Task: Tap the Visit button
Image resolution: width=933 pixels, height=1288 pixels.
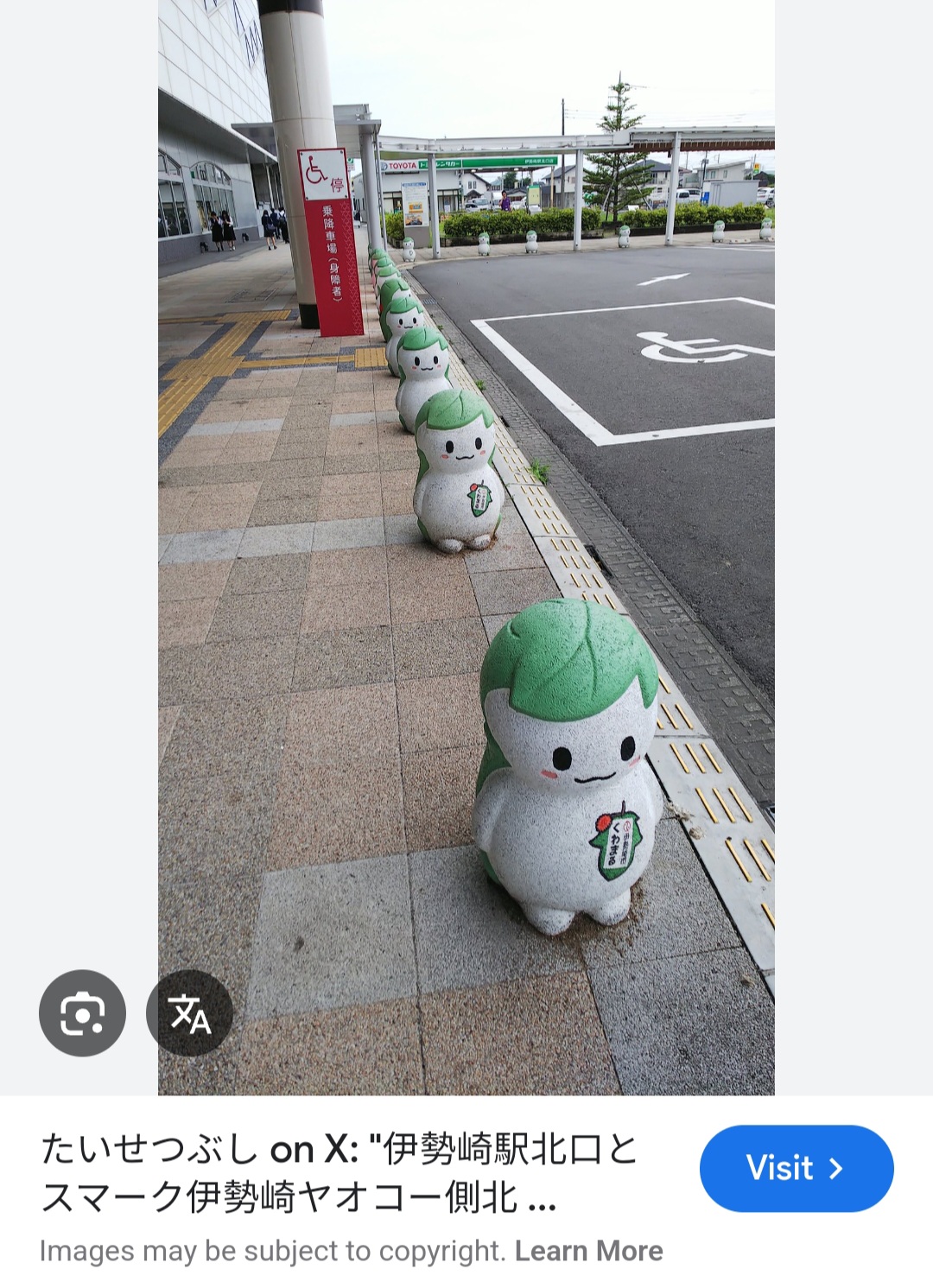Action: (x=796, y=1168)
